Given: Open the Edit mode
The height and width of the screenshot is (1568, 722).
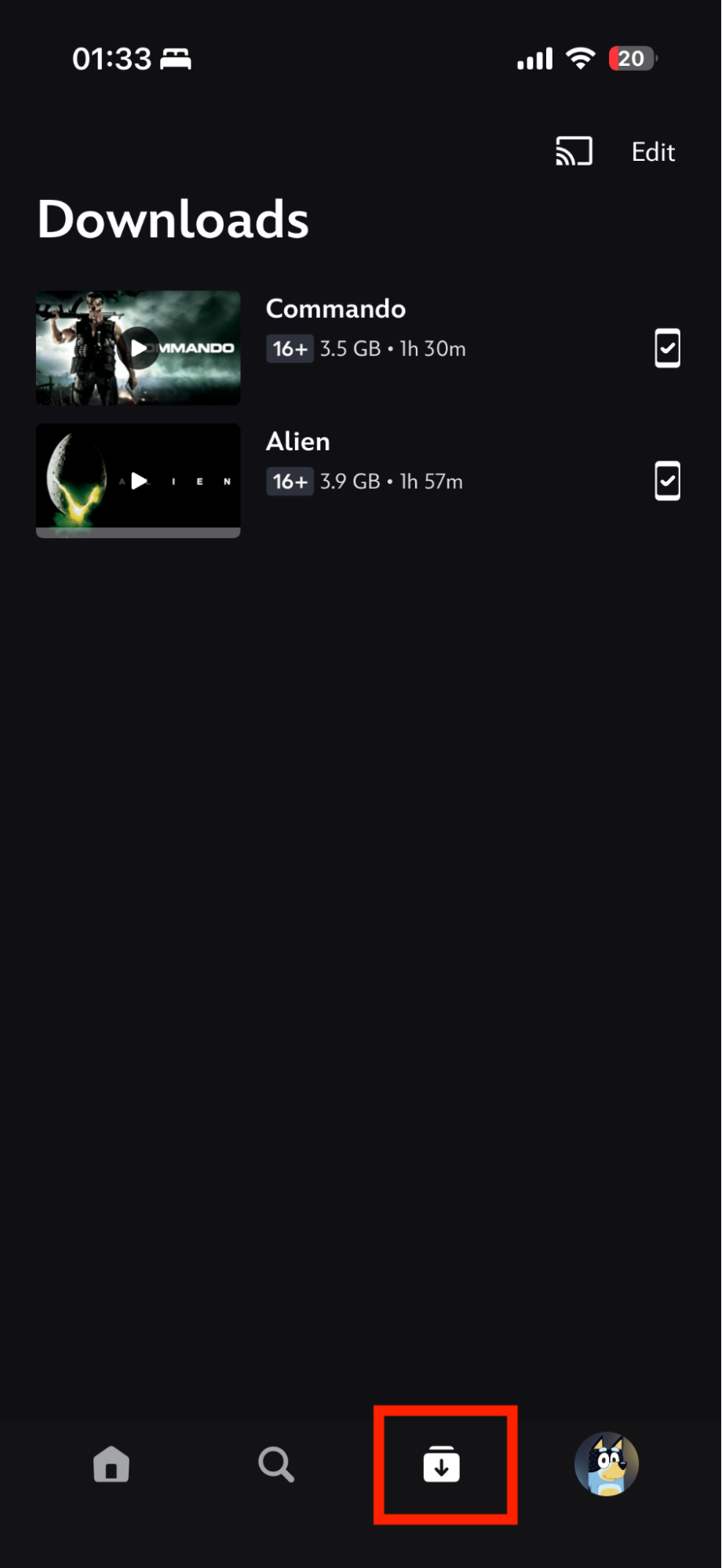Looking at the screenshot, I should click(652, 151).
